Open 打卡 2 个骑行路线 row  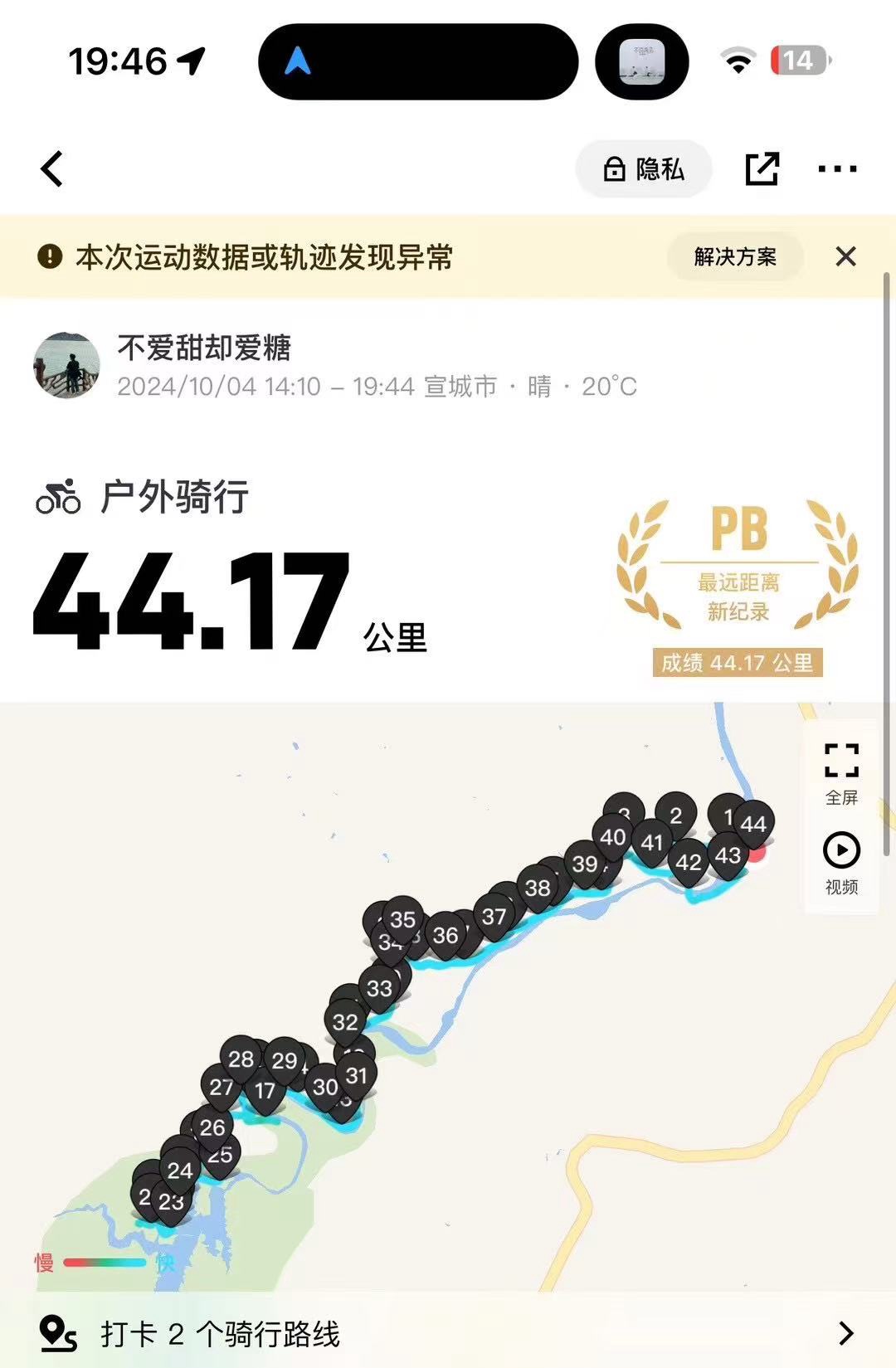(448, 1333)
